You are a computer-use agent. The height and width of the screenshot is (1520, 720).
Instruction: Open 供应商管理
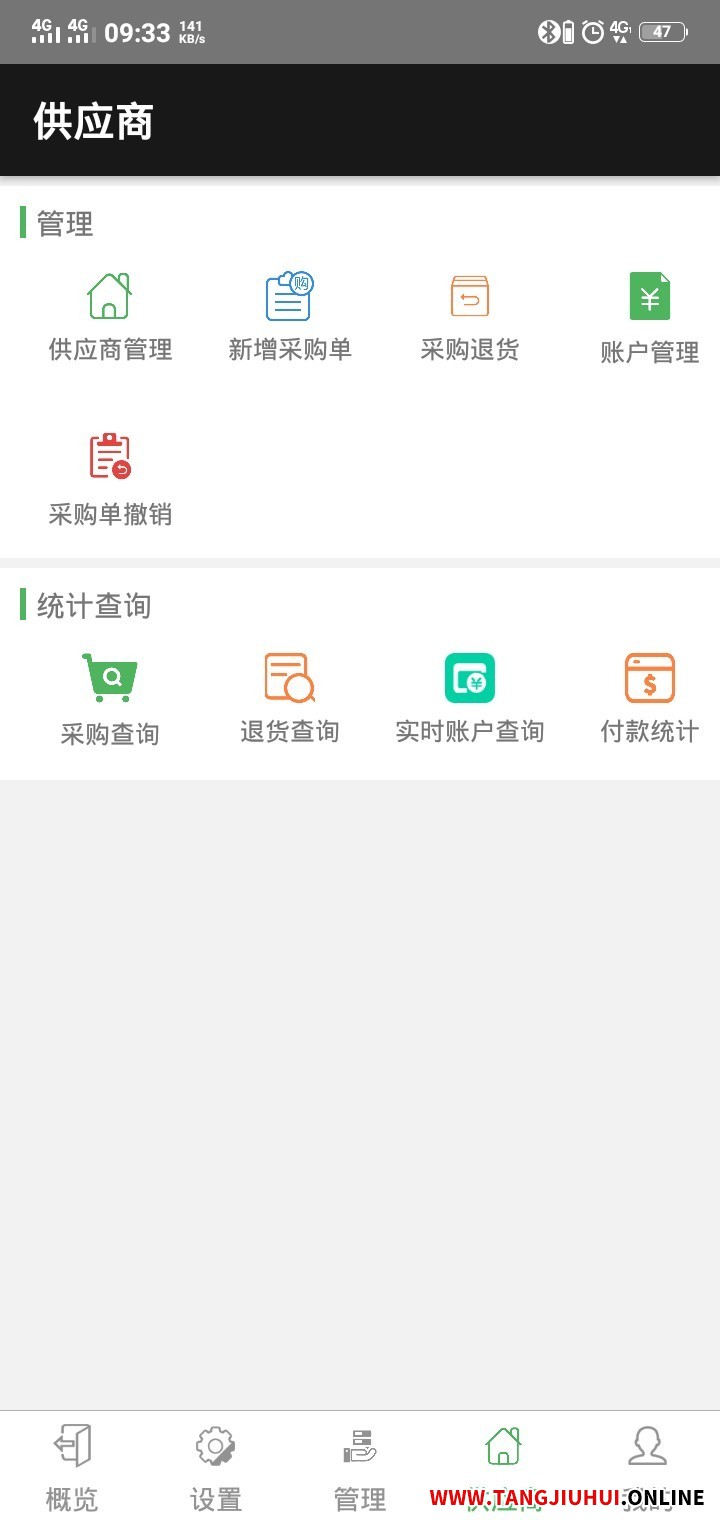[110, 317]
